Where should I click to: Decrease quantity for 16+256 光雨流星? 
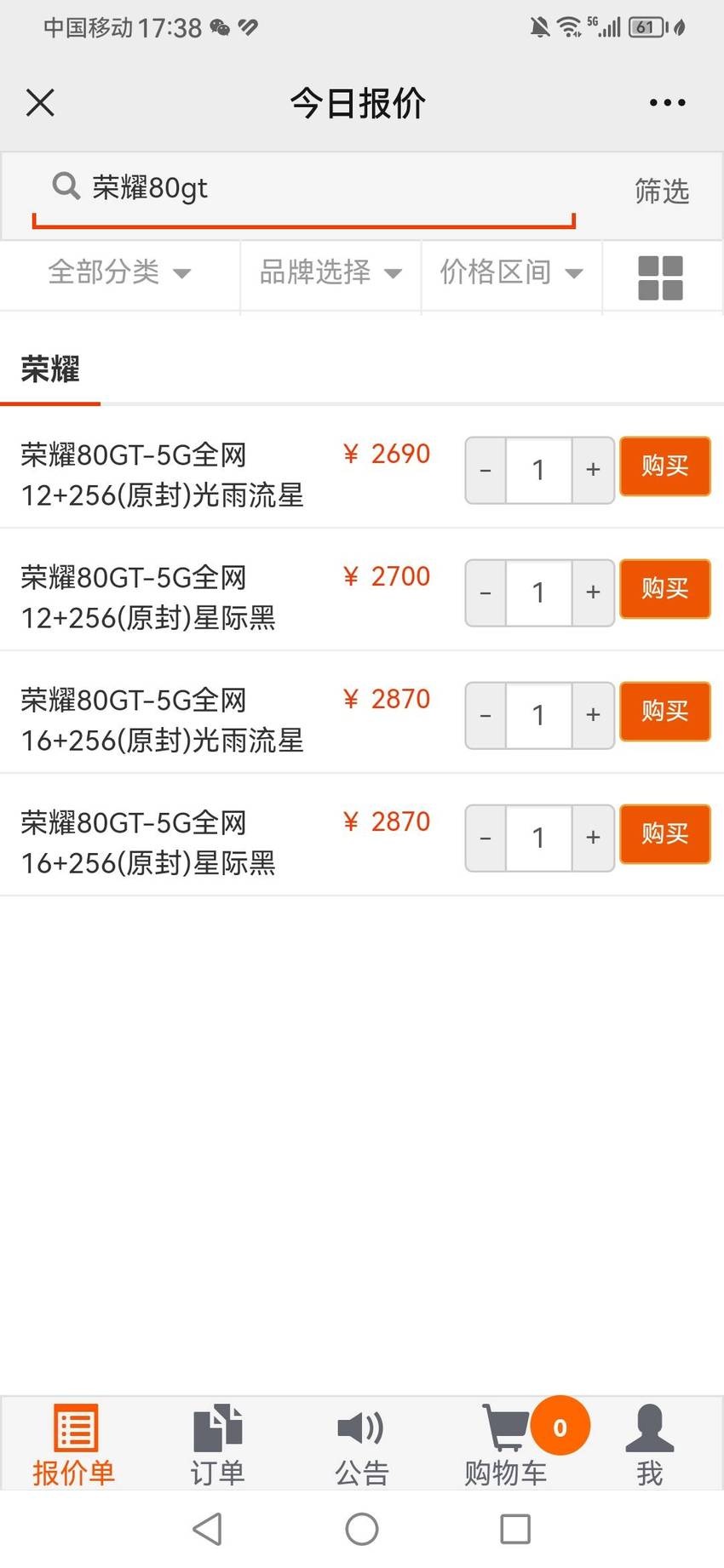click(x=486, y=715)
